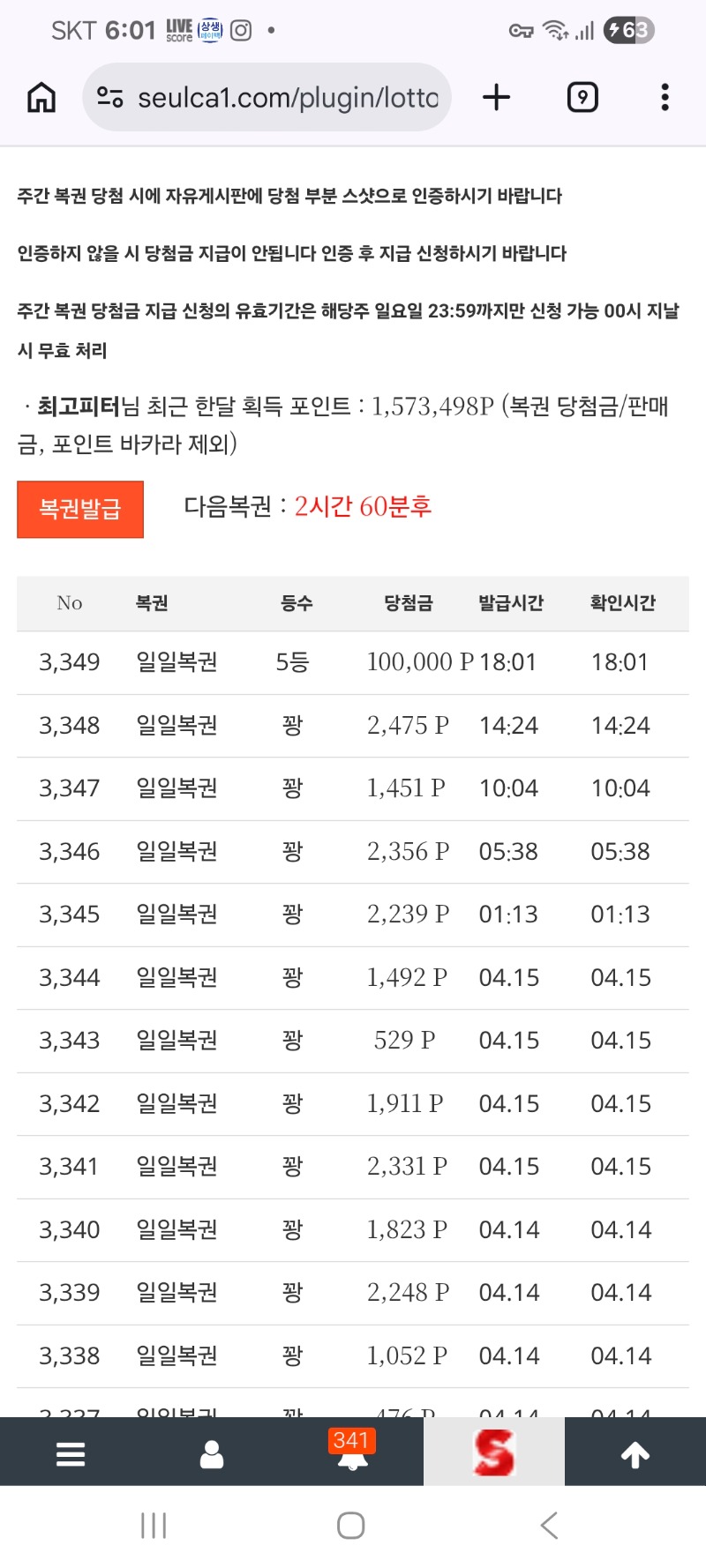Tap the seulca1.com address bar
The height and width of the screenshot is (1568, 706).
[x=287, y=97]
